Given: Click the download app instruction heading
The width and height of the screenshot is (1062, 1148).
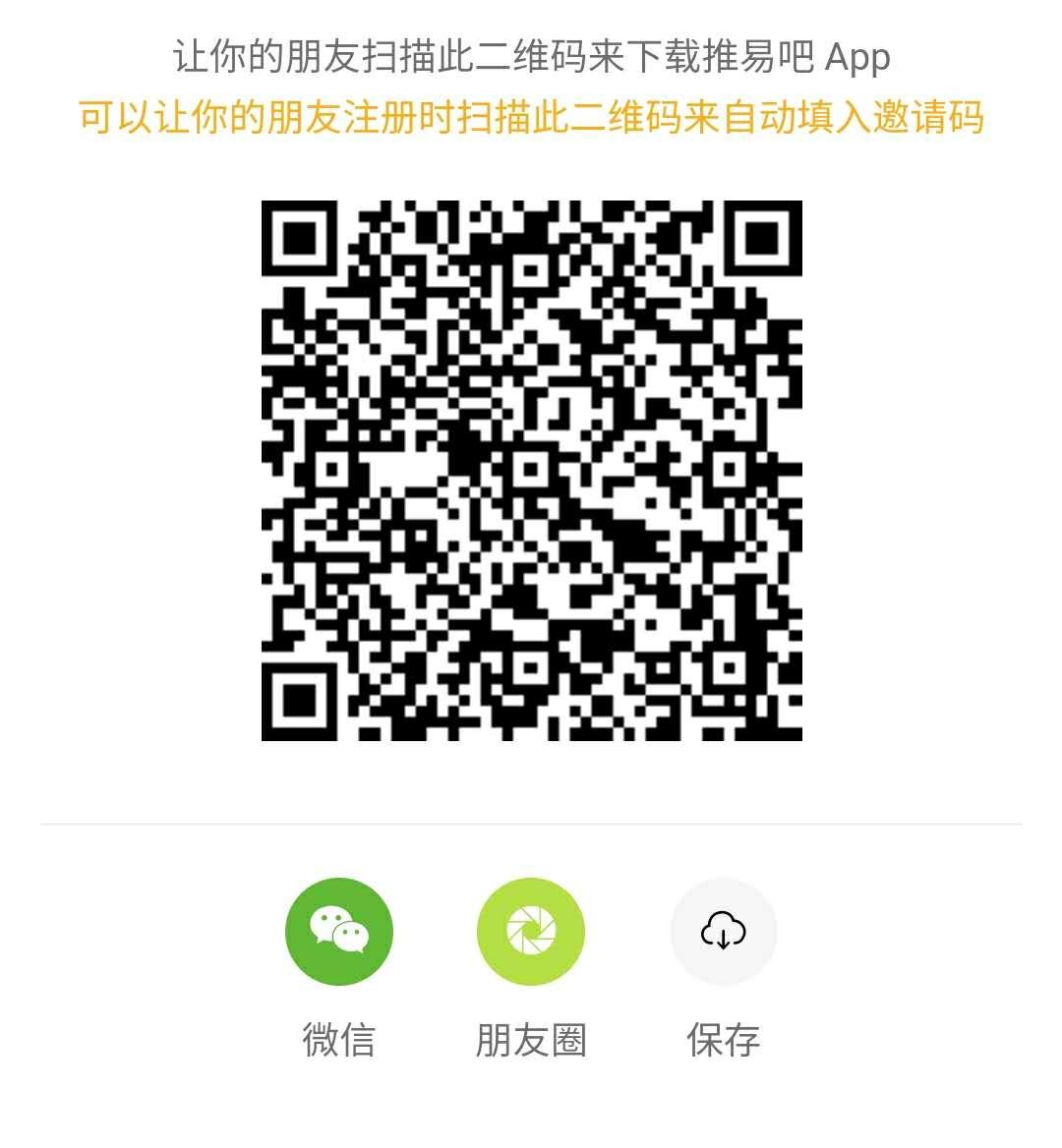Looking at the screenshot, I should (531, 57).
